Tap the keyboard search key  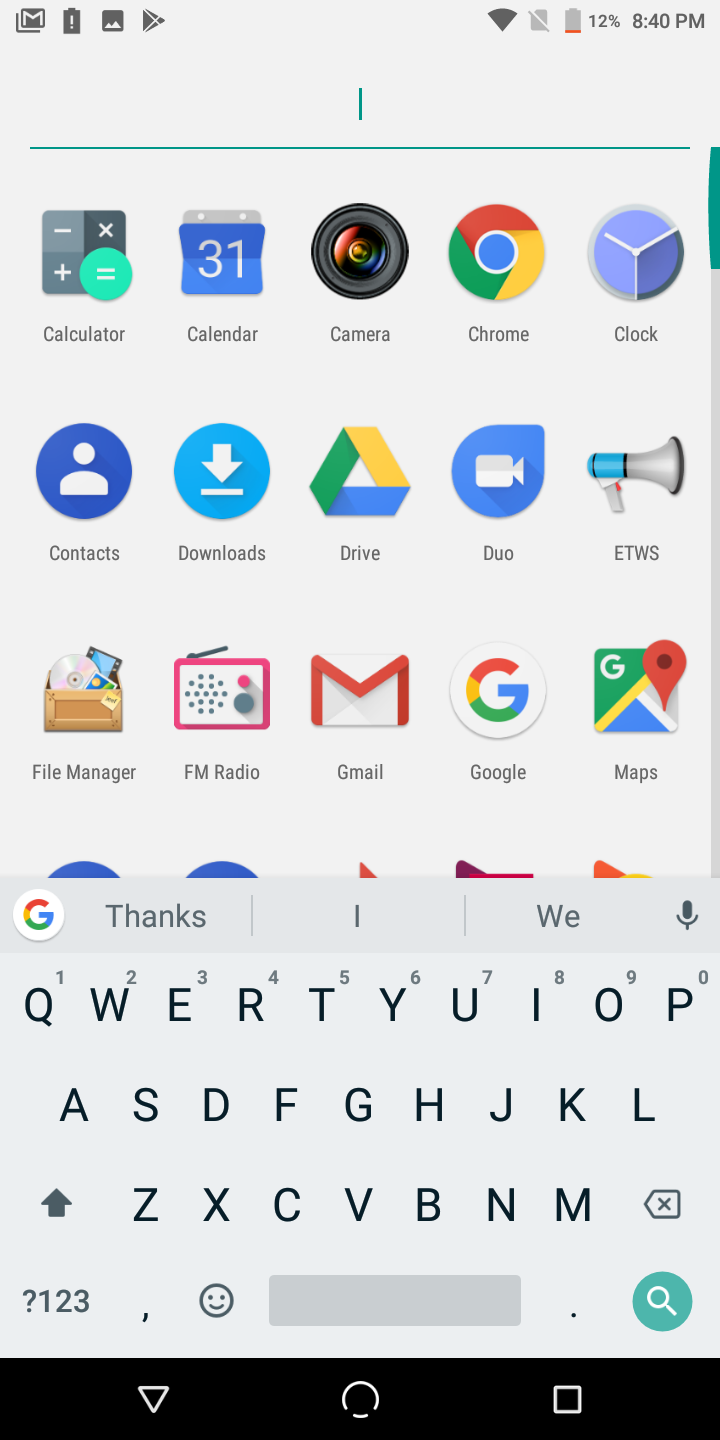tap(662, 1301)
